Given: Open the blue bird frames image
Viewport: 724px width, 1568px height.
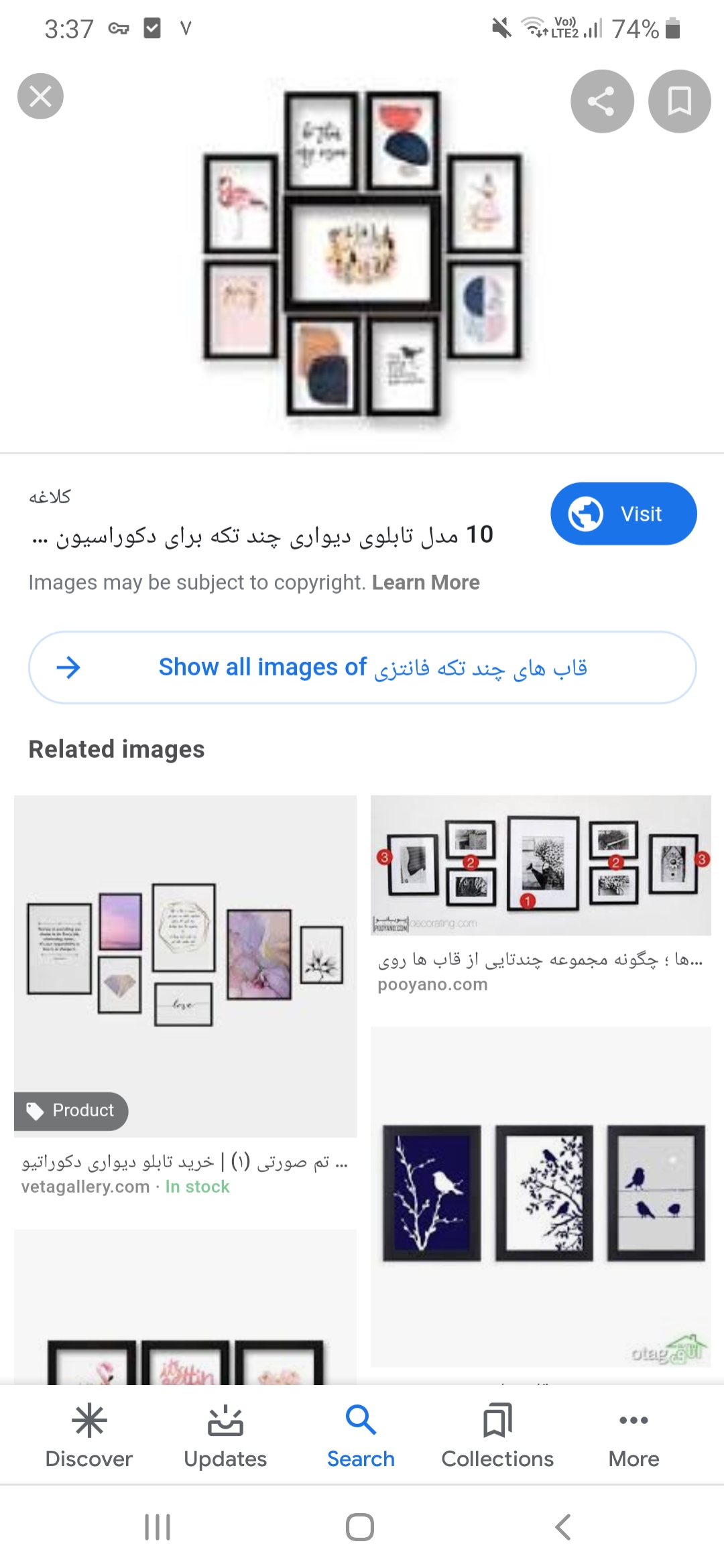Looking at the screenshot, I should (540, 1196).
